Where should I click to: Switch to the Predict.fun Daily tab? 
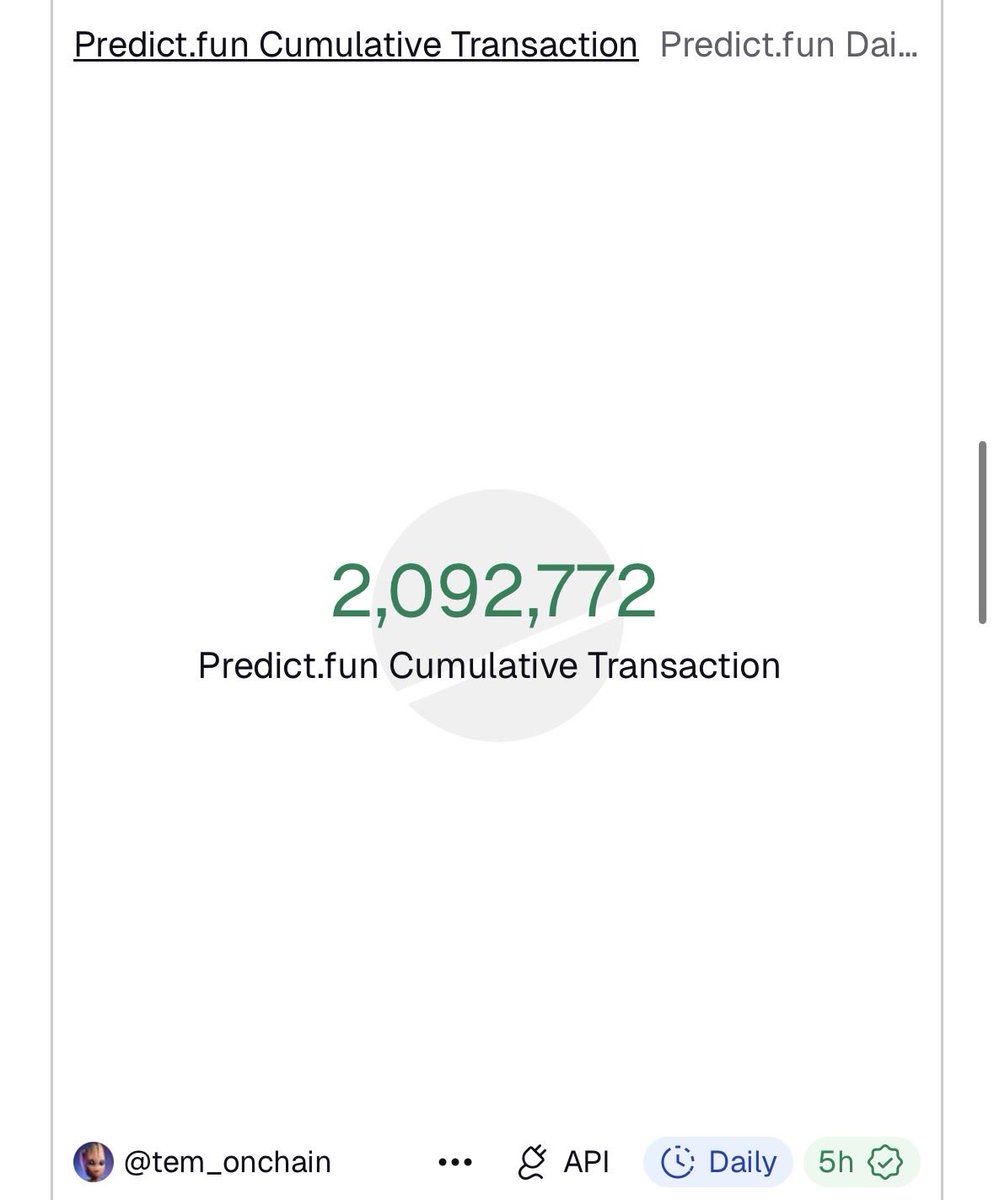click(787, 45)
